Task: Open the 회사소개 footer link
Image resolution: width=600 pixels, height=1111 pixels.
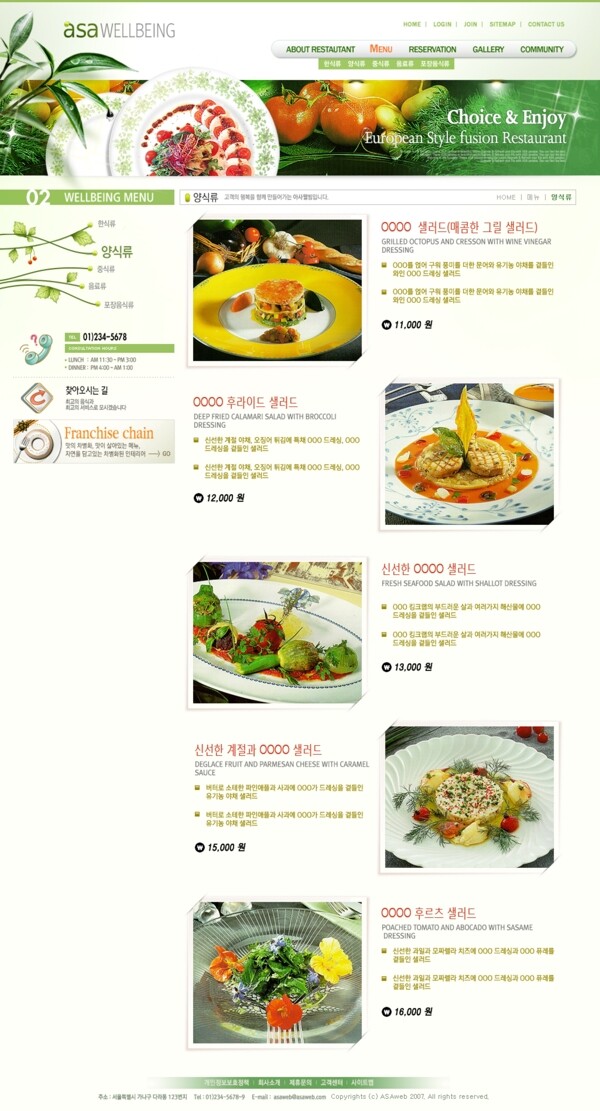Action: click(x=269, y=1082)
